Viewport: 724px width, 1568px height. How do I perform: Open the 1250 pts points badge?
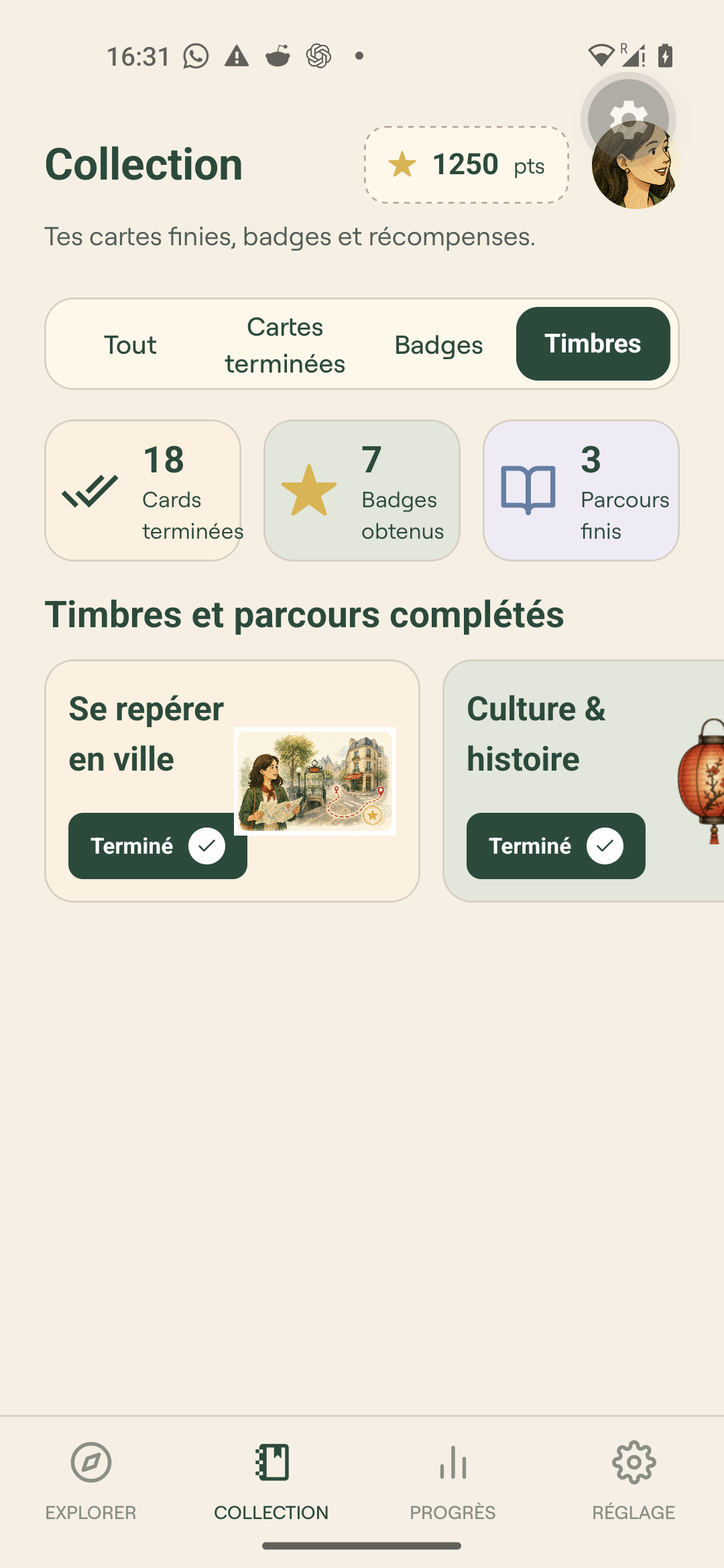[467, 165]
